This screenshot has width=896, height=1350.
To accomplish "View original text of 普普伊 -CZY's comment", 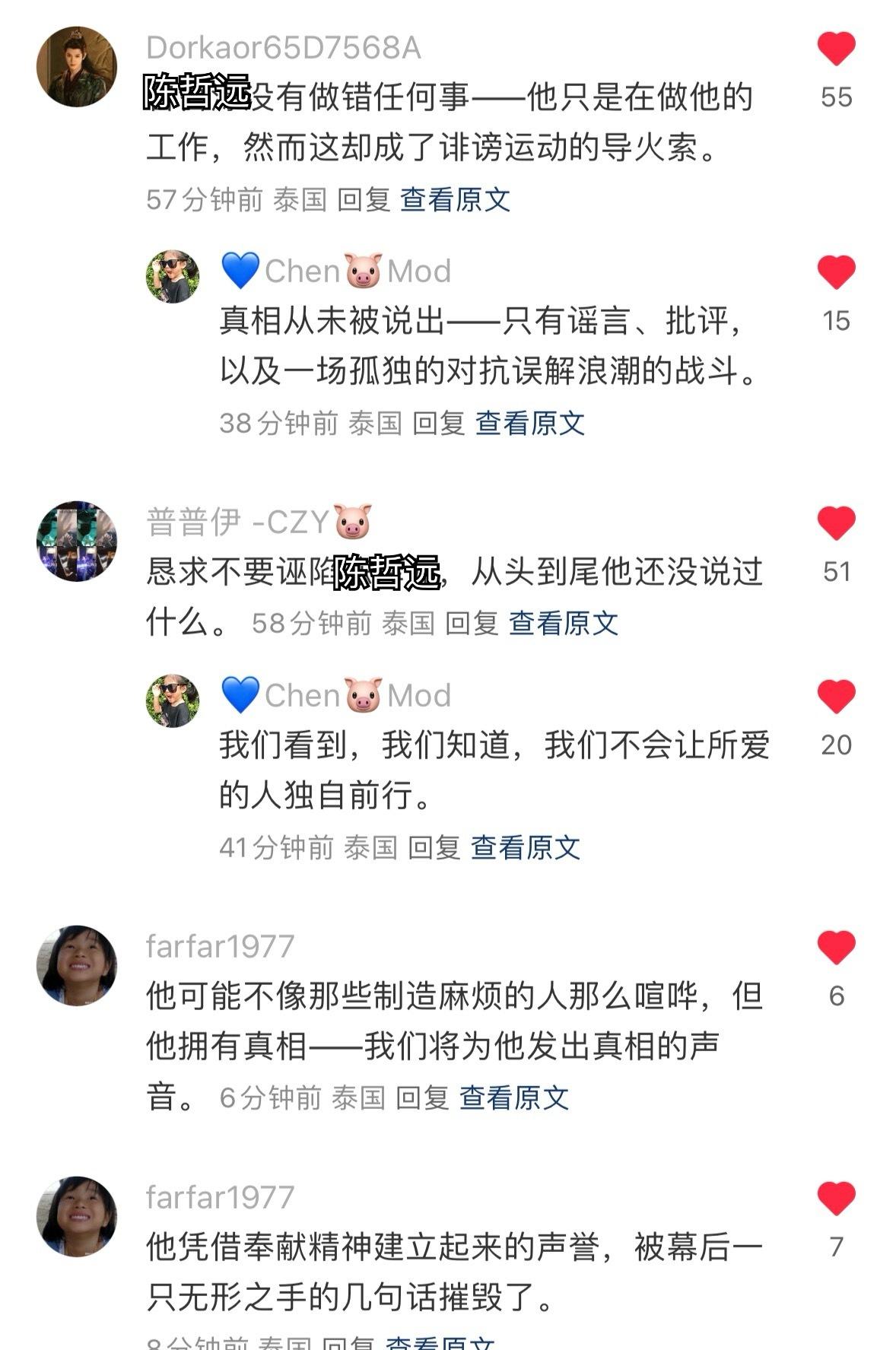I will [563, 624].
